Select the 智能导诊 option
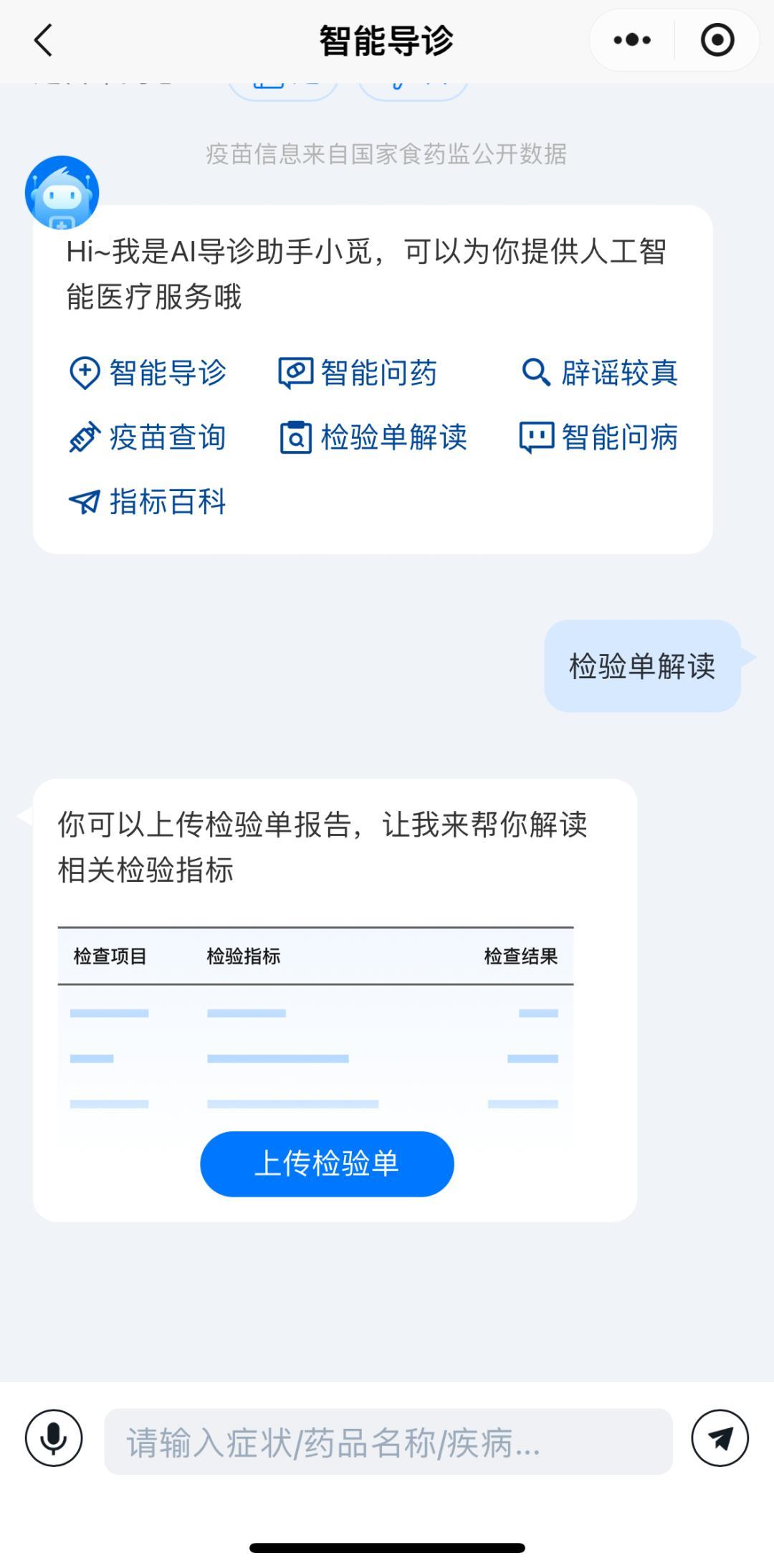The height and width of the screenshot is (1568, 774). pyautogui.click(x=148, y=373)
